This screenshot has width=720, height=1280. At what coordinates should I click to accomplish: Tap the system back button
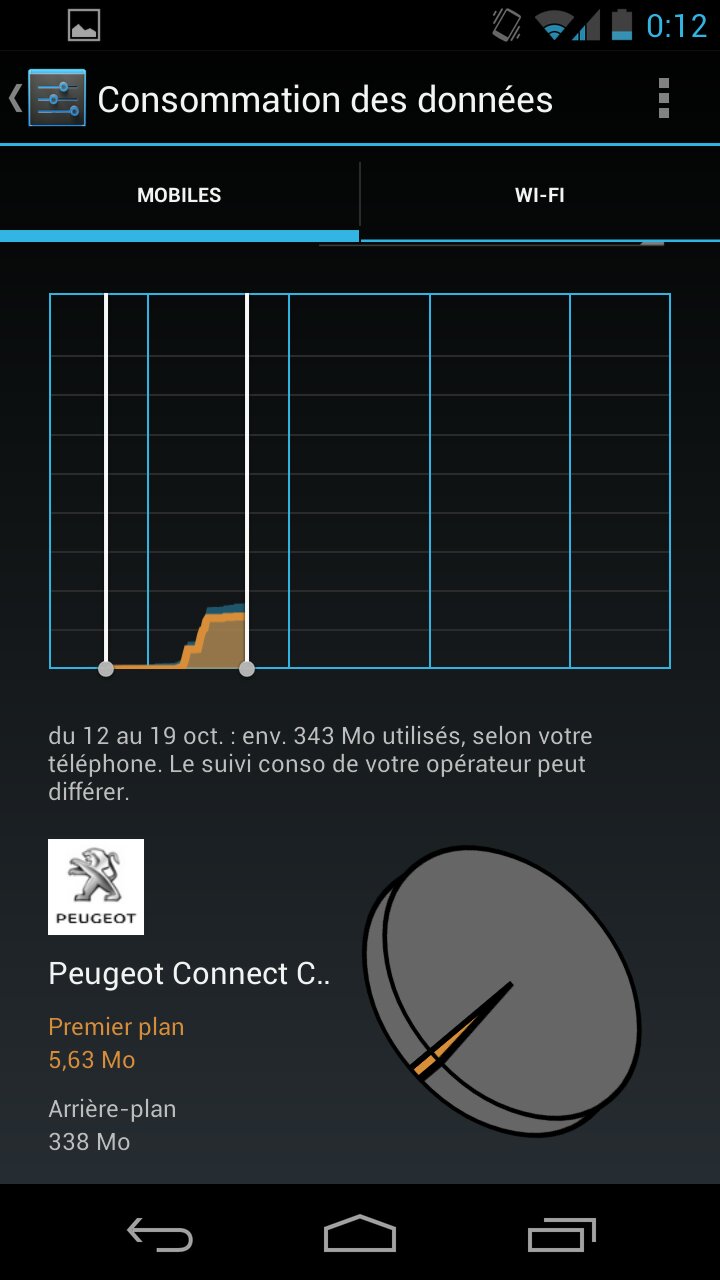pyautogui.click(x=160, y=1236)
